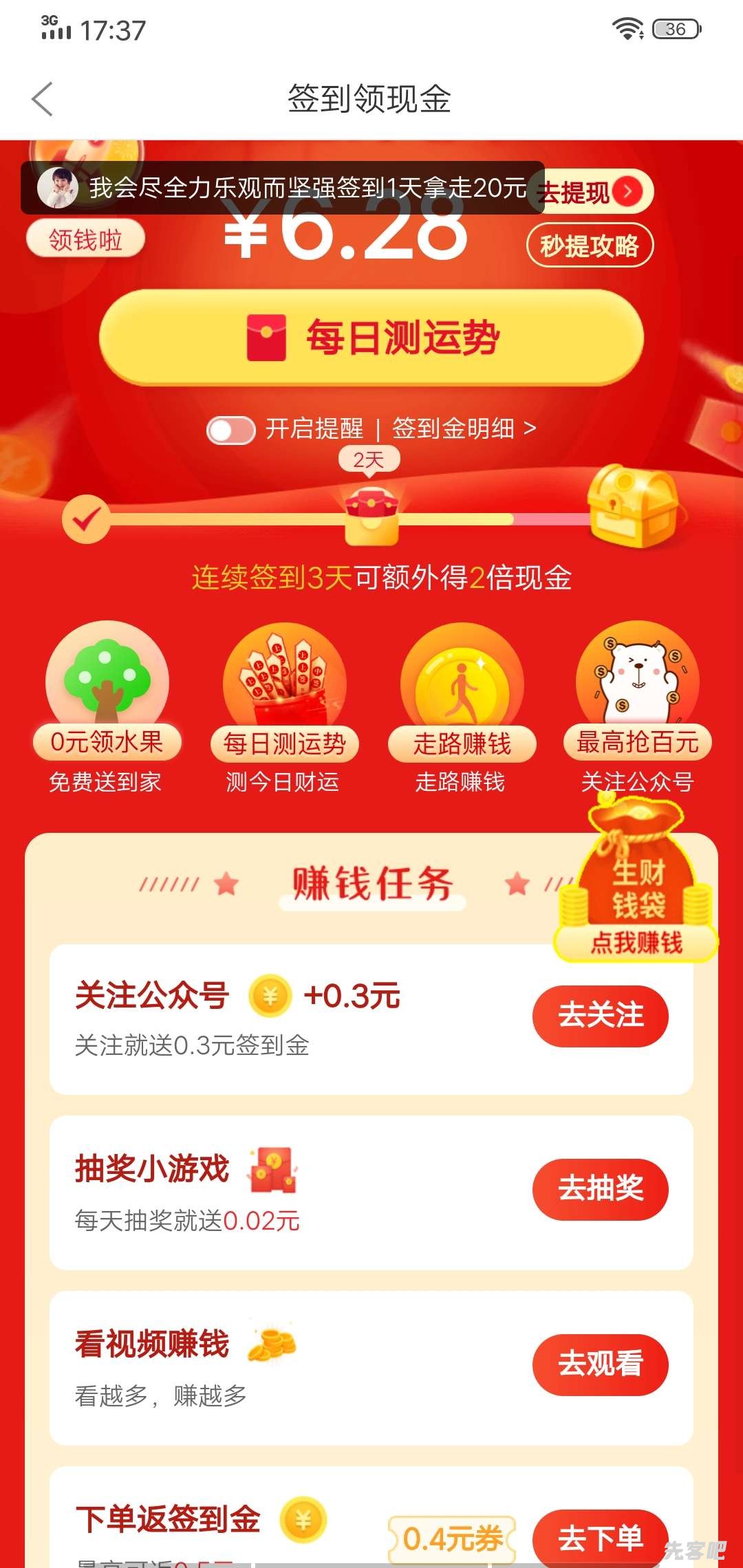Tap 去观看 for 看视频赚钱

pyautogui.click(x=600, y=1364)
